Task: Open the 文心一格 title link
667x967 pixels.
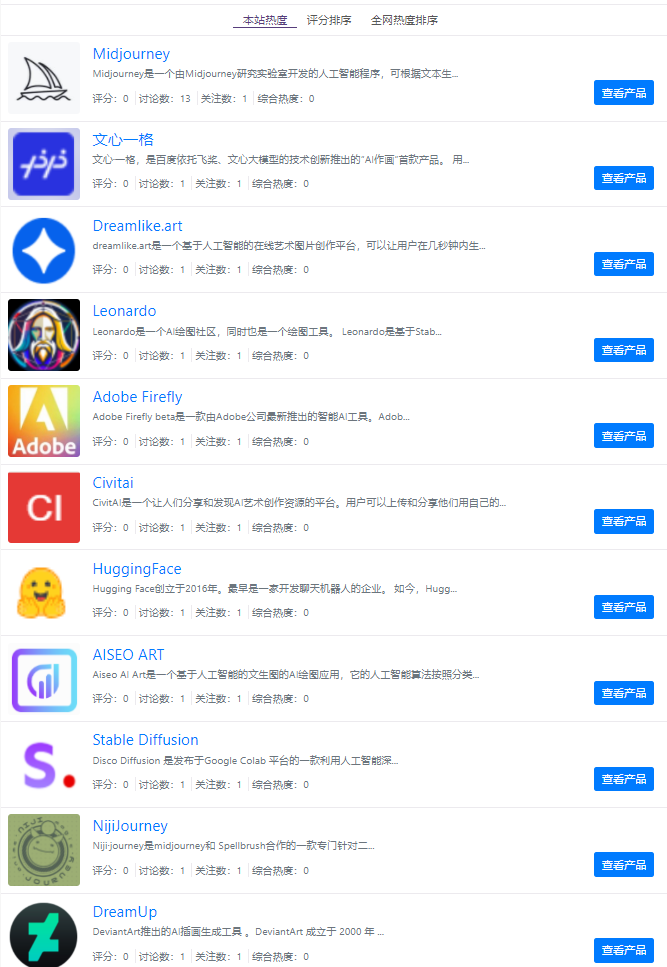Action: click(123, 140)
